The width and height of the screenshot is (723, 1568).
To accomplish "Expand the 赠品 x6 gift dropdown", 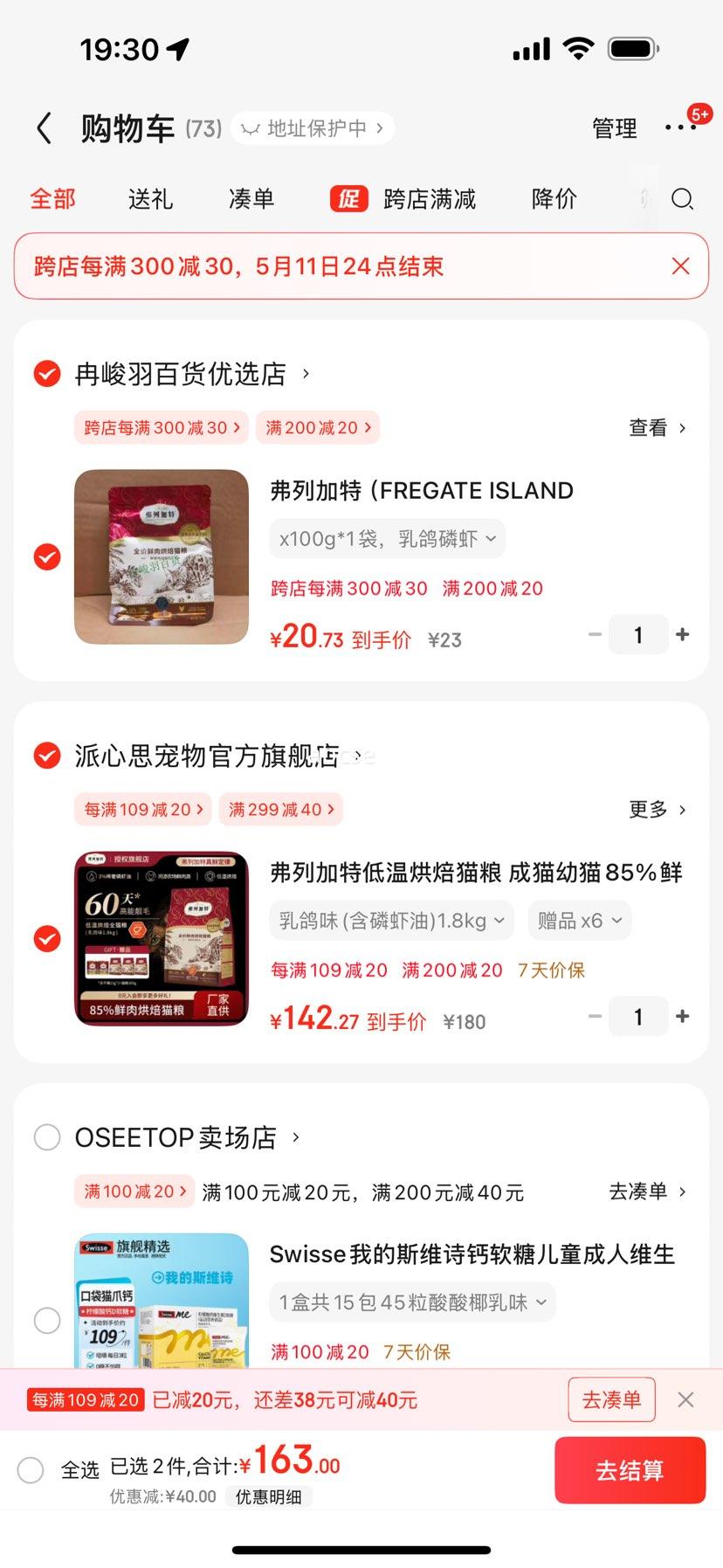I will coord(579,921).
